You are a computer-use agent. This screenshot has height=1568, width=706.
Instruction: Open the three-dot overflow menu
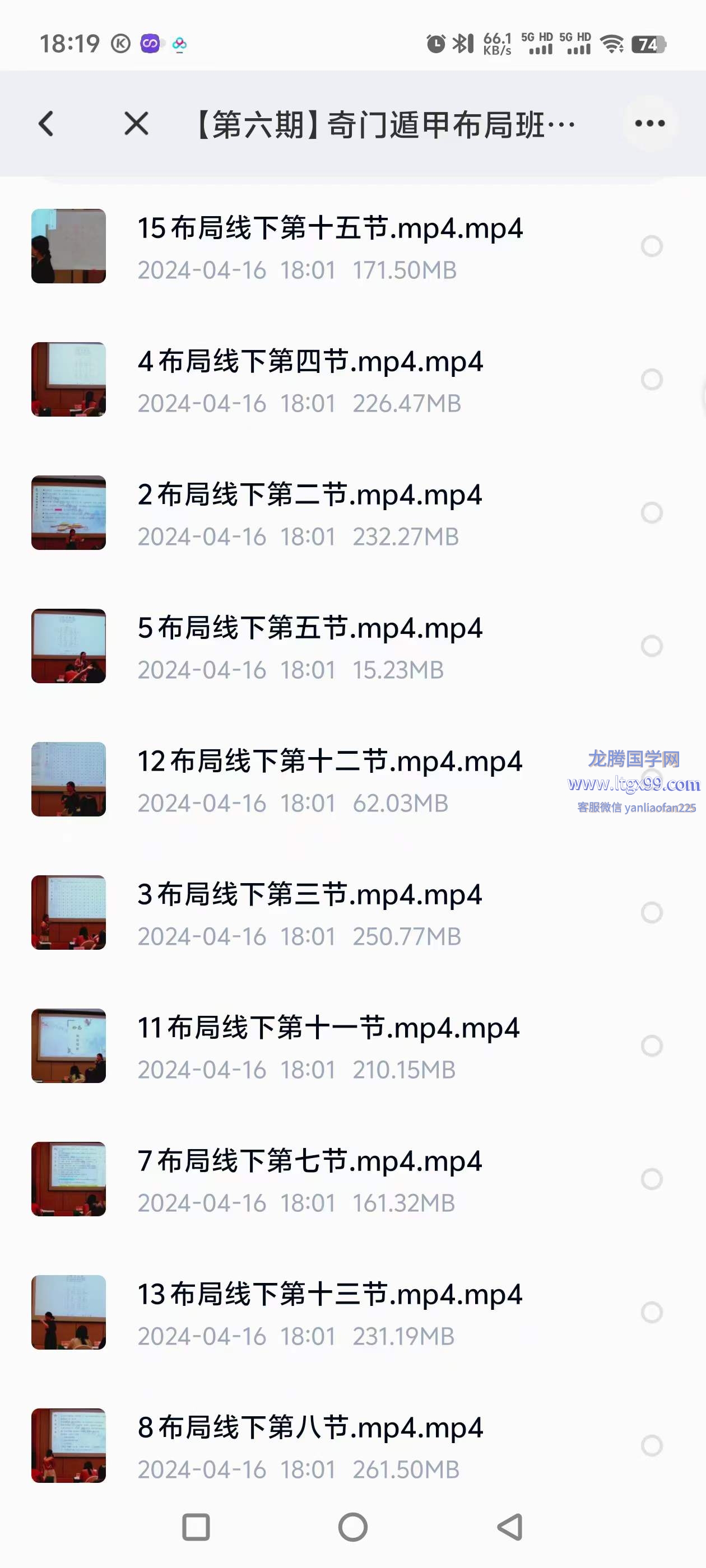coord(650,124)
